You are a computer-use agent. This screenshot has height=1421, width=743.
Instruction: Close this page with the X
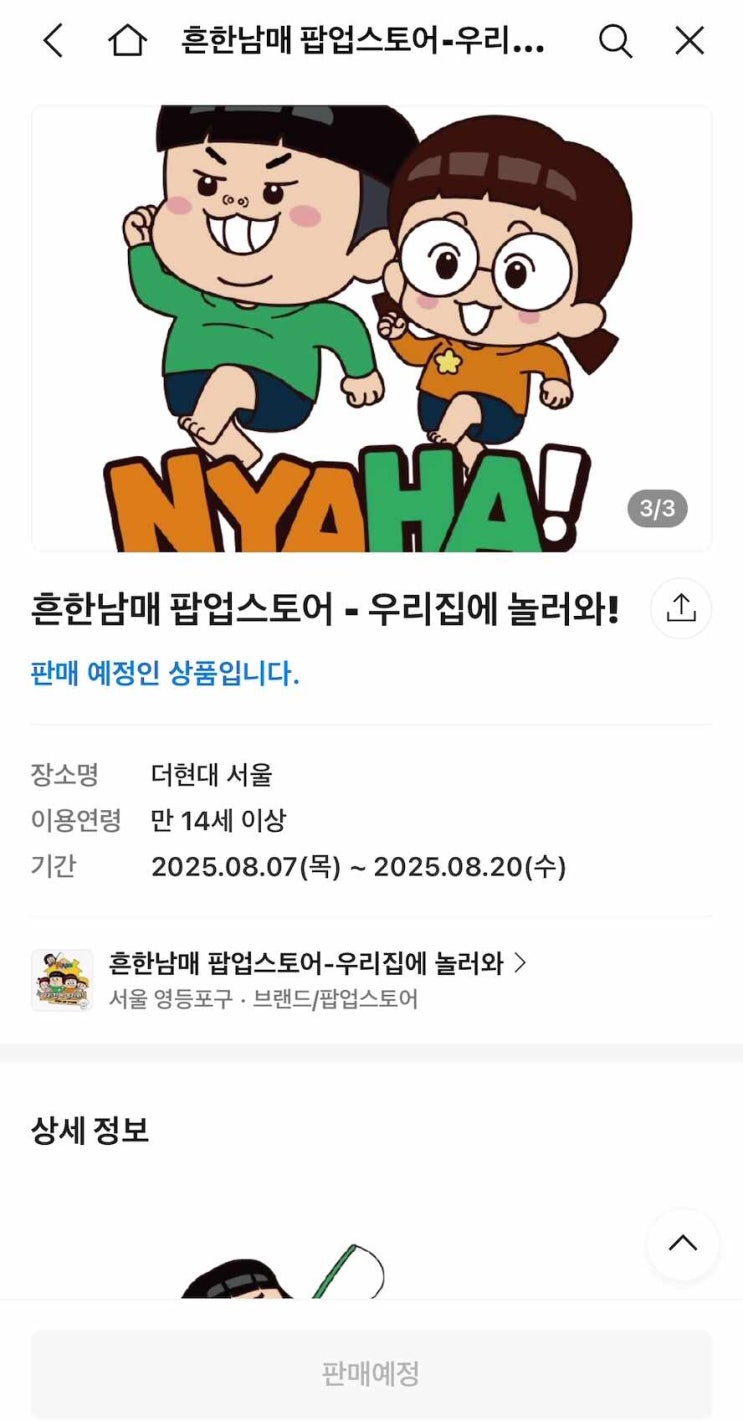click(690, 41)
